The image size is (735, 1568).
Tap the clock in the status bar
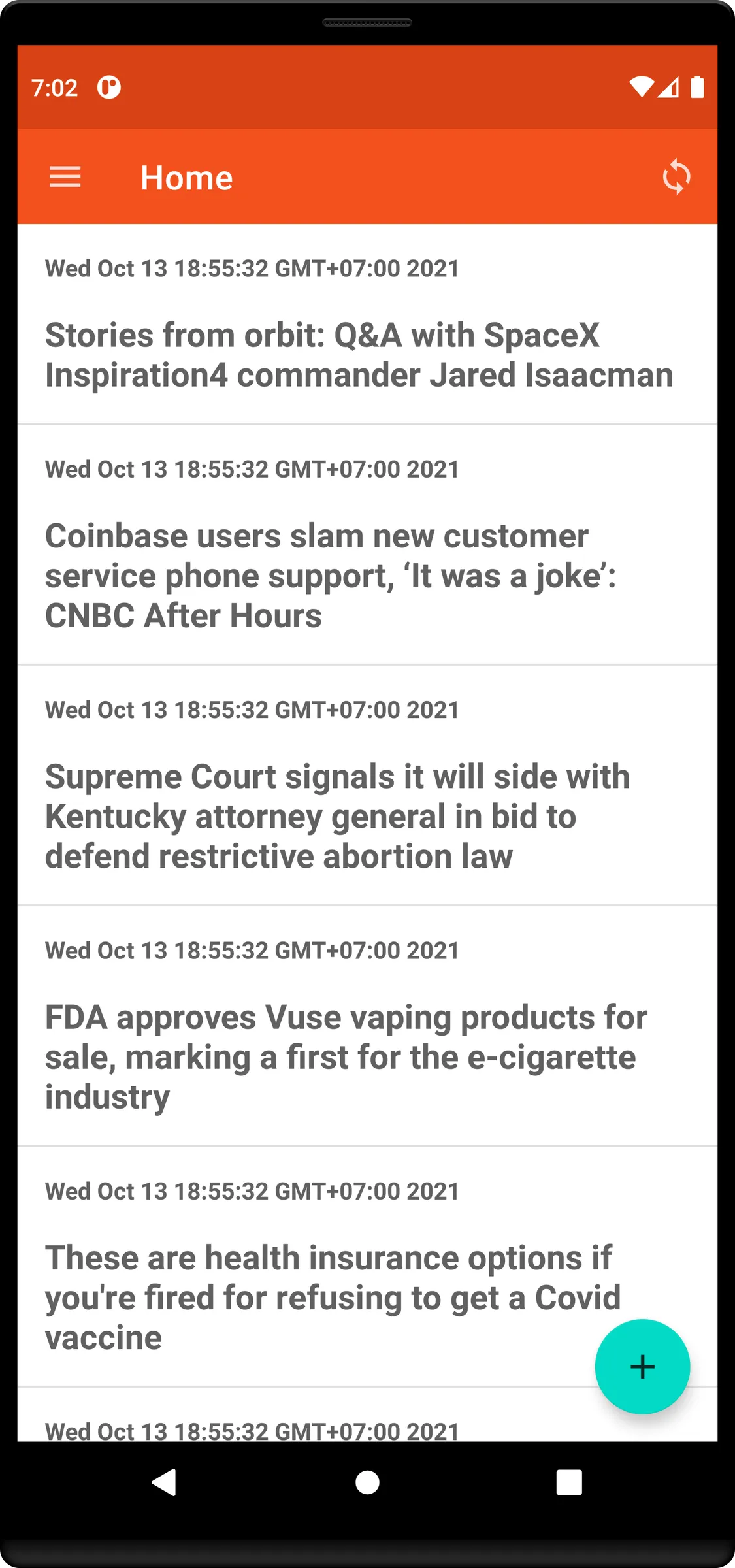[54, 86]
